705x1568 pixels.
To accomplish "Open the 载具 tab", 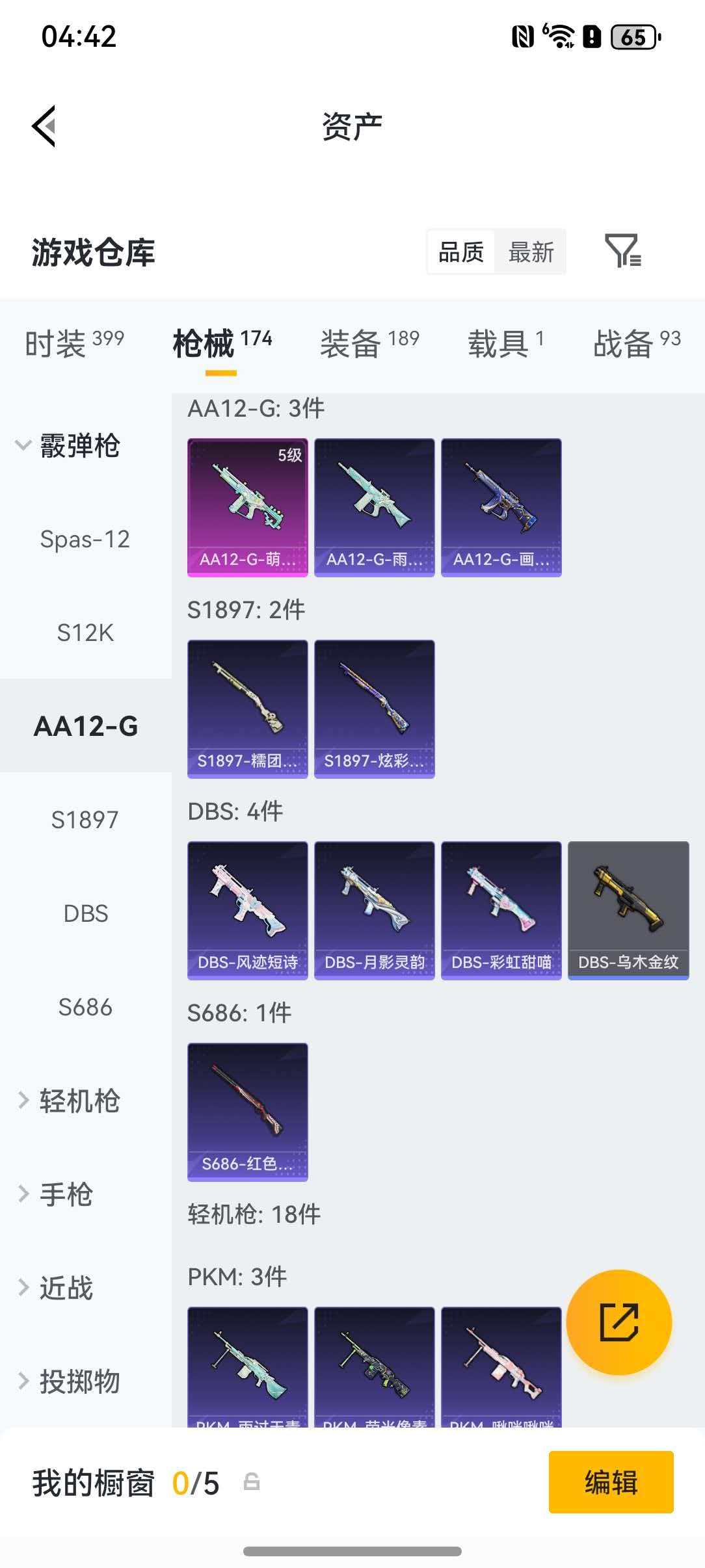I will point(505,343).
